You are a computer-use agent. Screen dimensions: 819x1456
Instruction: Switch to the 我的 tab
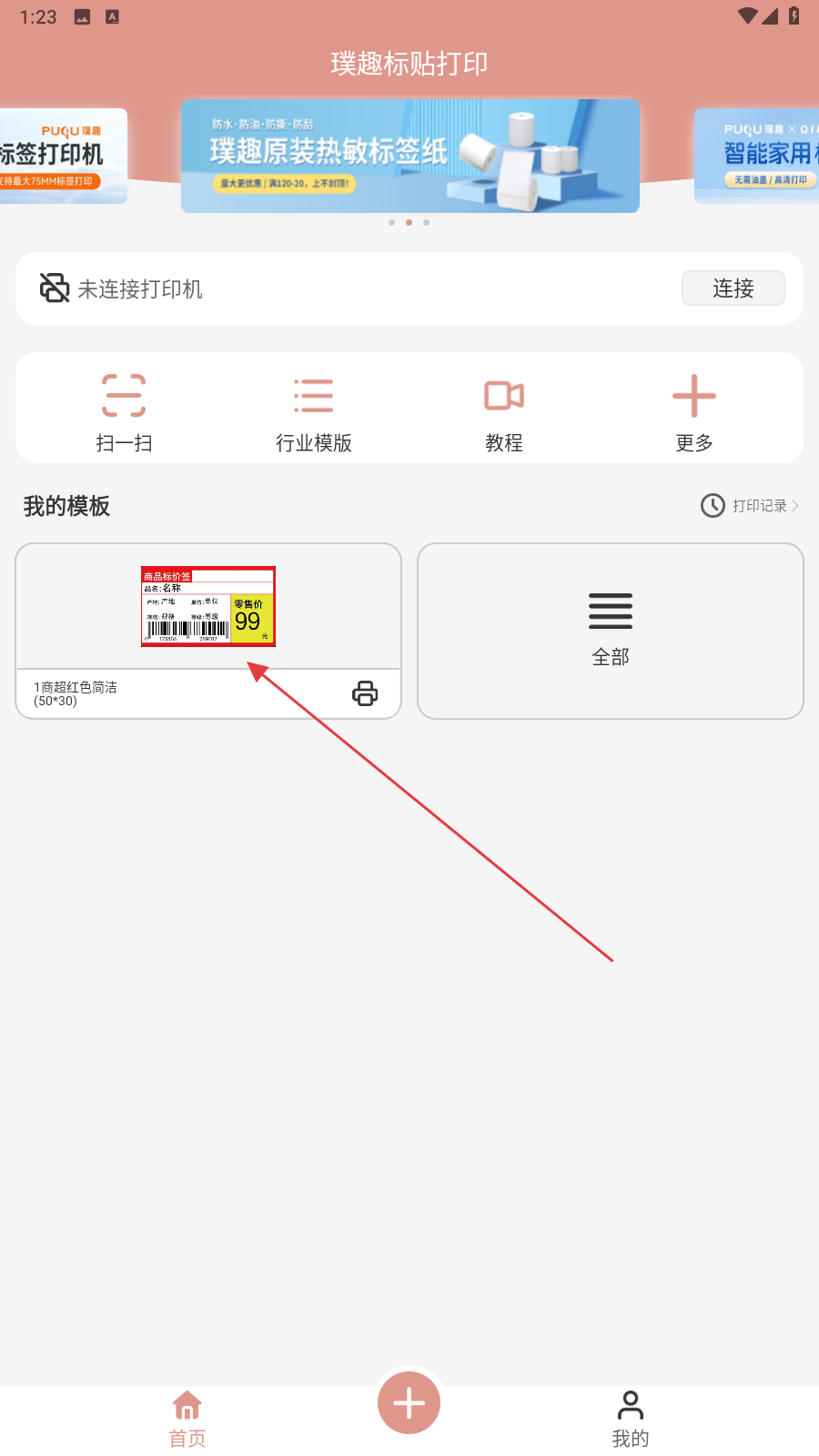pos(630,1417)
